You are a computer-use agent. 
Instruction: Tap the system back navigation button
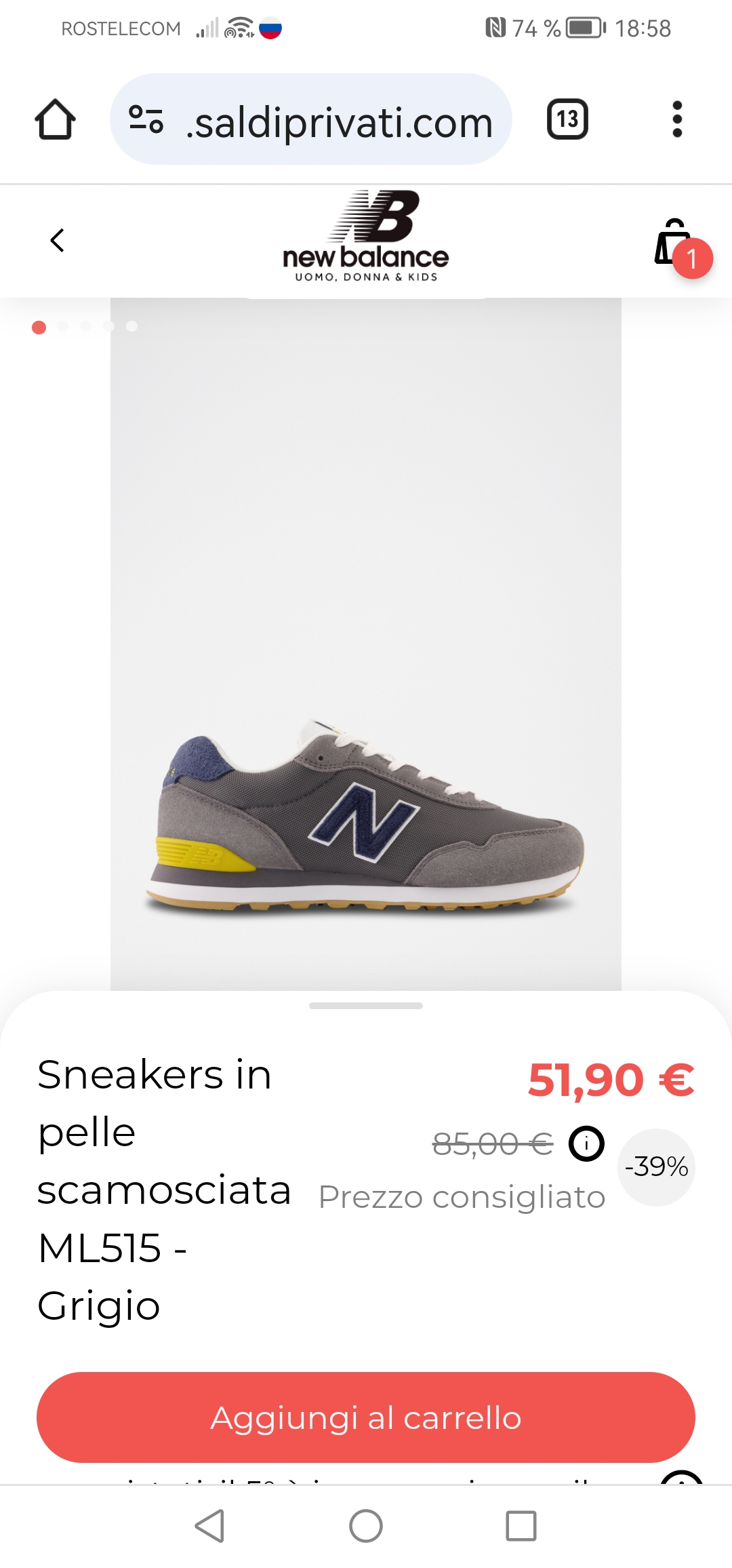click(x=209, y=1526)
